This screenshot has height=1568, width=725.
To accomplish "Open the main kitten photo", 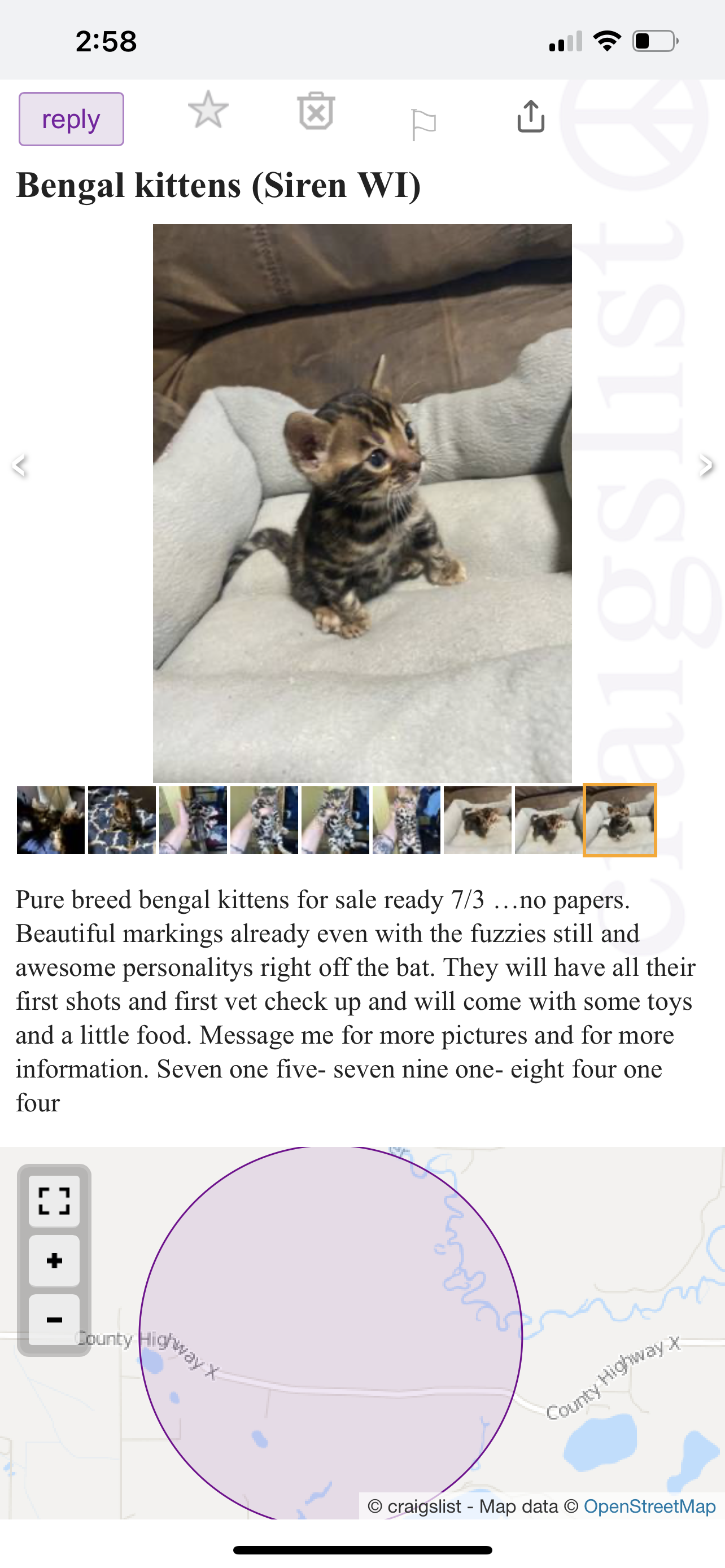I will coord(362,503).
